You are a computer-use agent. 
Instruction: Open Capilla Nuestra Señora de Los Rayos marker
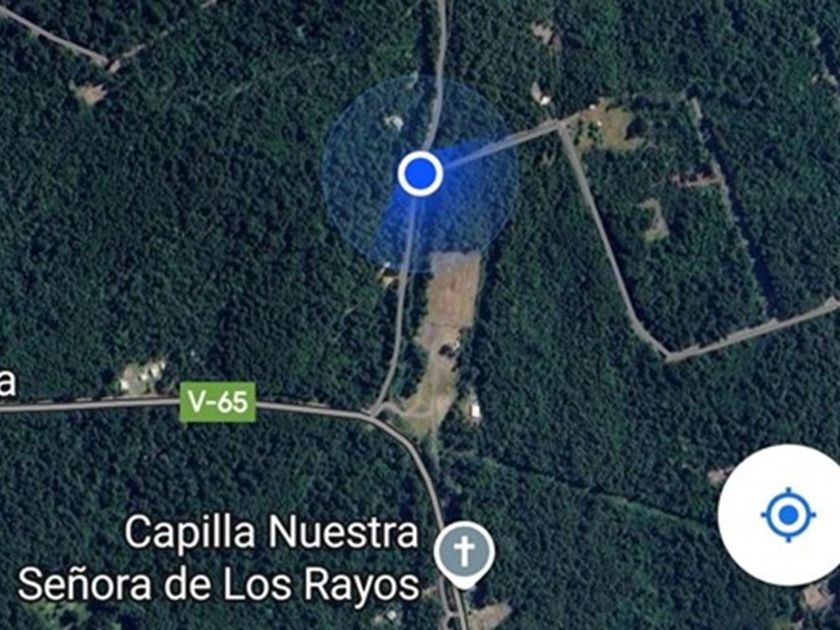coord(465,550)
